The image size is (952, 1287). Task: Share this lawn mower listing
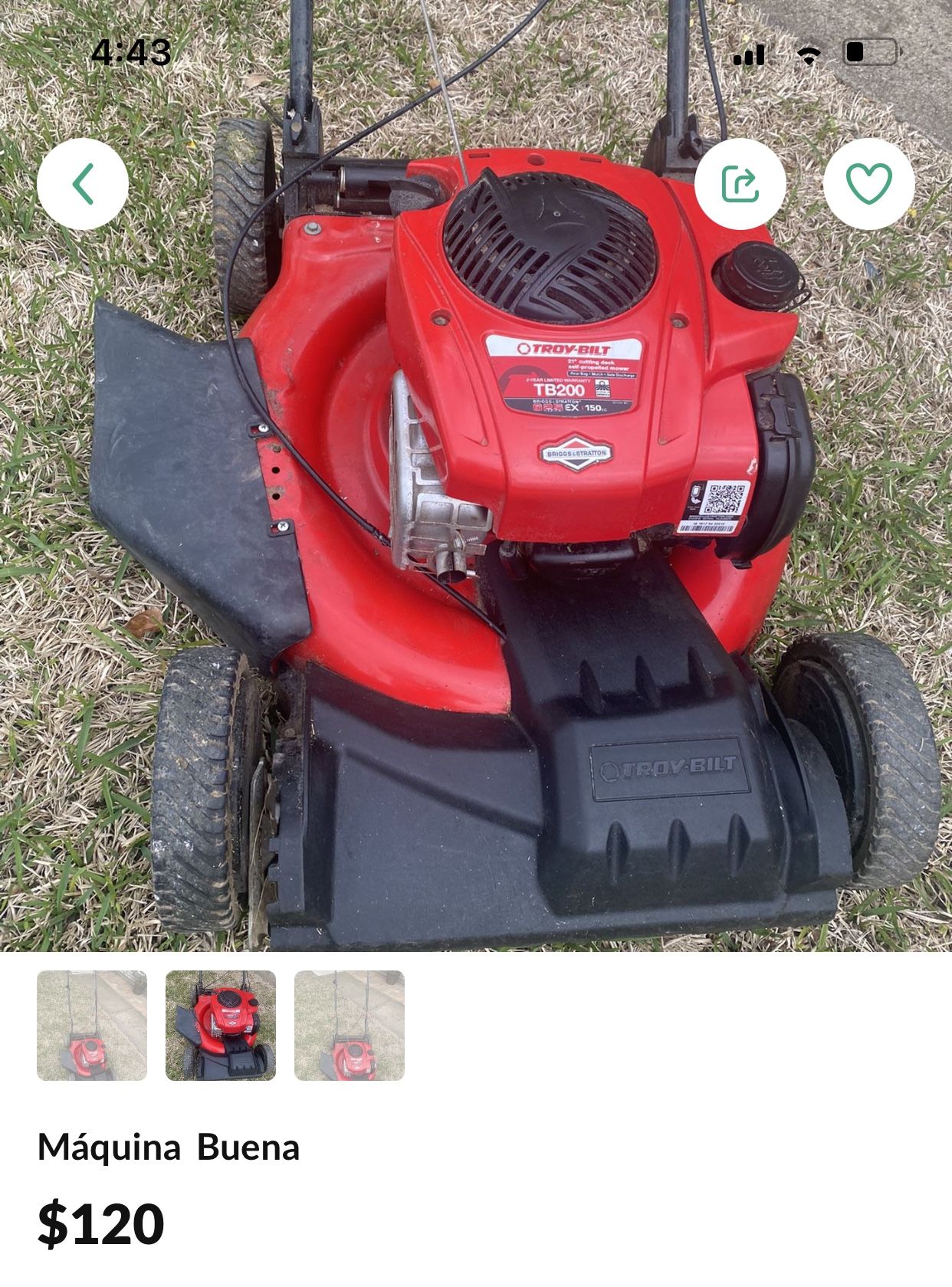[740, 184]
